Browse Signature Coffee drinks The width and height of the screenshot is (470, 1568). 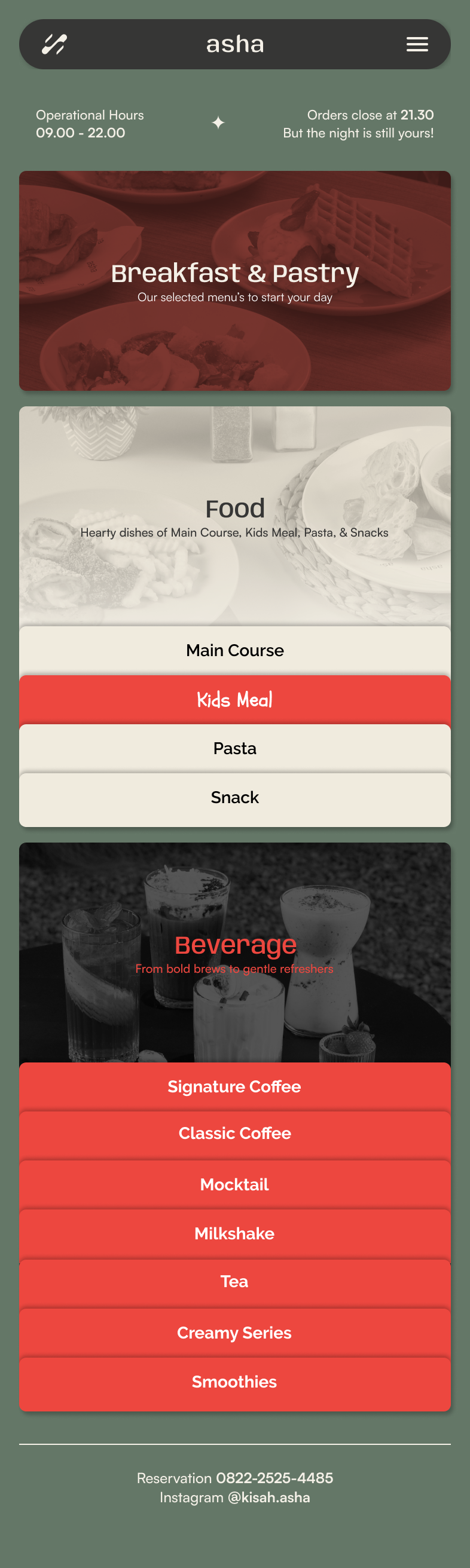[235, 1086]
